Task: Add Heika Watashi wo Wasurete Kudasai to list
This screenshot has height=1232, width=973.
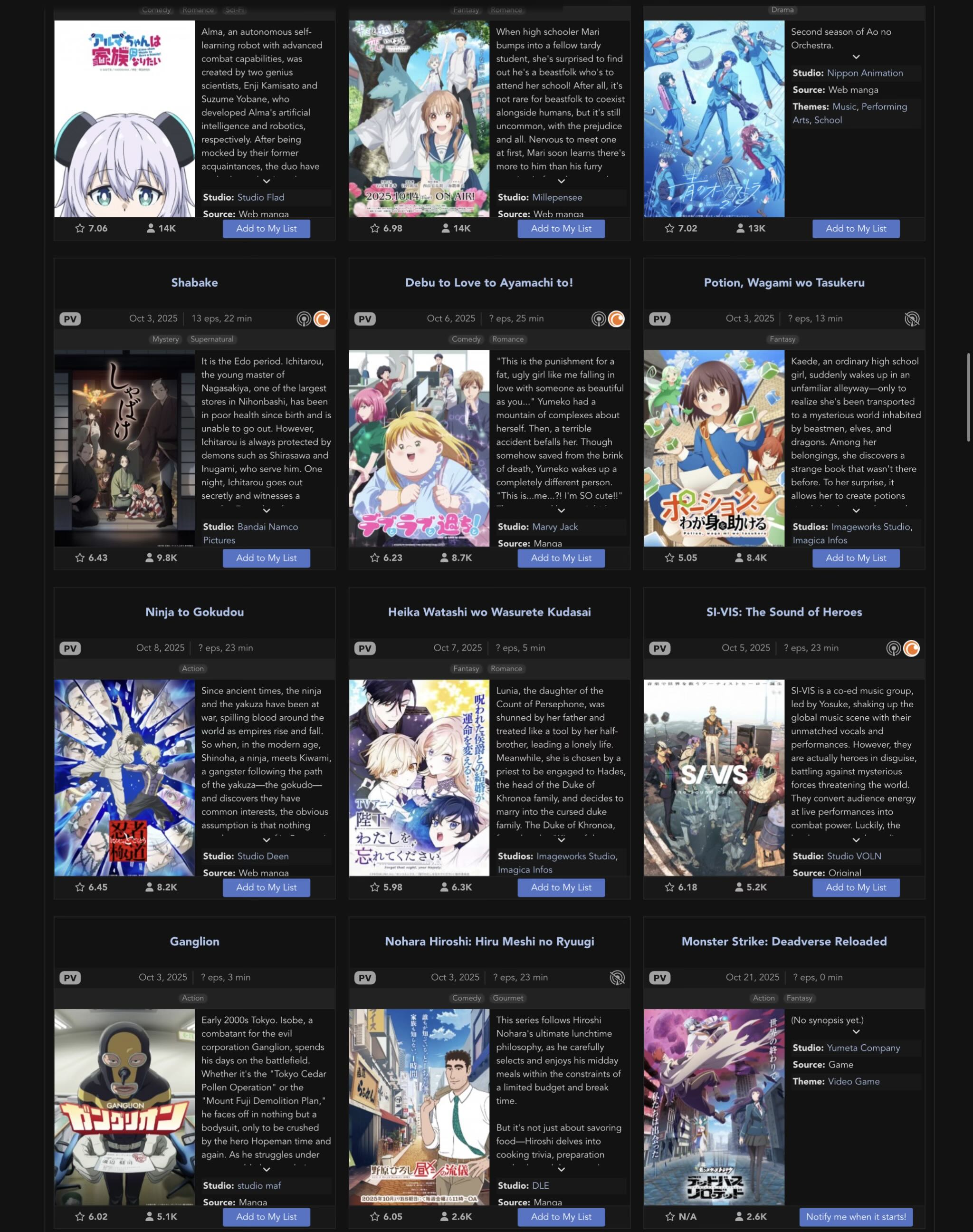Action: click(561, 887)
